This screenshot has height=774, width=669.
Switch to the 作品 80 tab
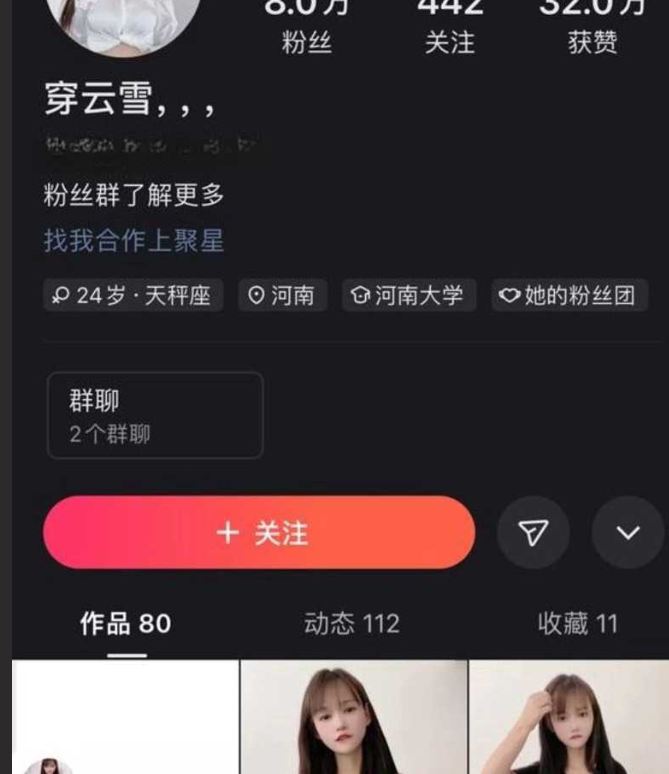click(126, 624)
